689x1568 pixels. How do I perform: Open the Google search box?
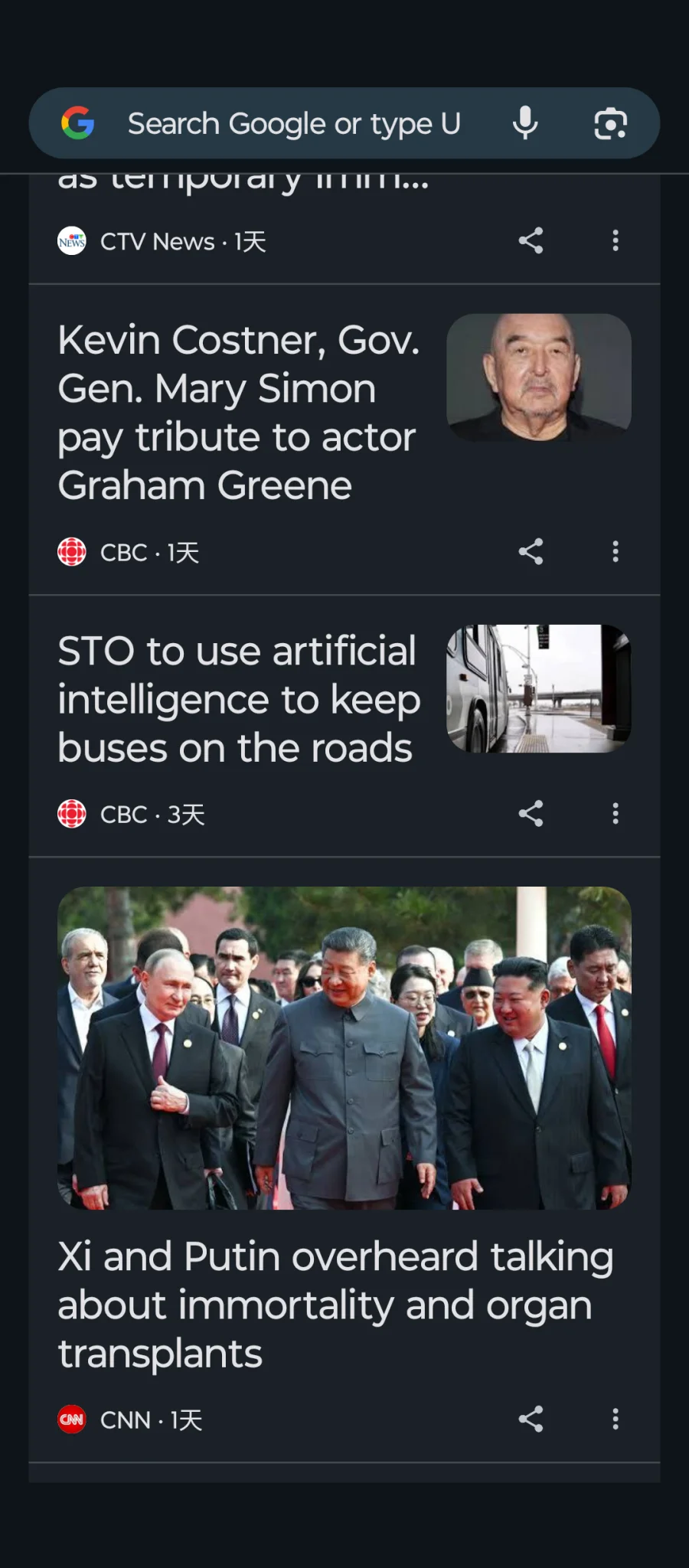coord(293,123)
